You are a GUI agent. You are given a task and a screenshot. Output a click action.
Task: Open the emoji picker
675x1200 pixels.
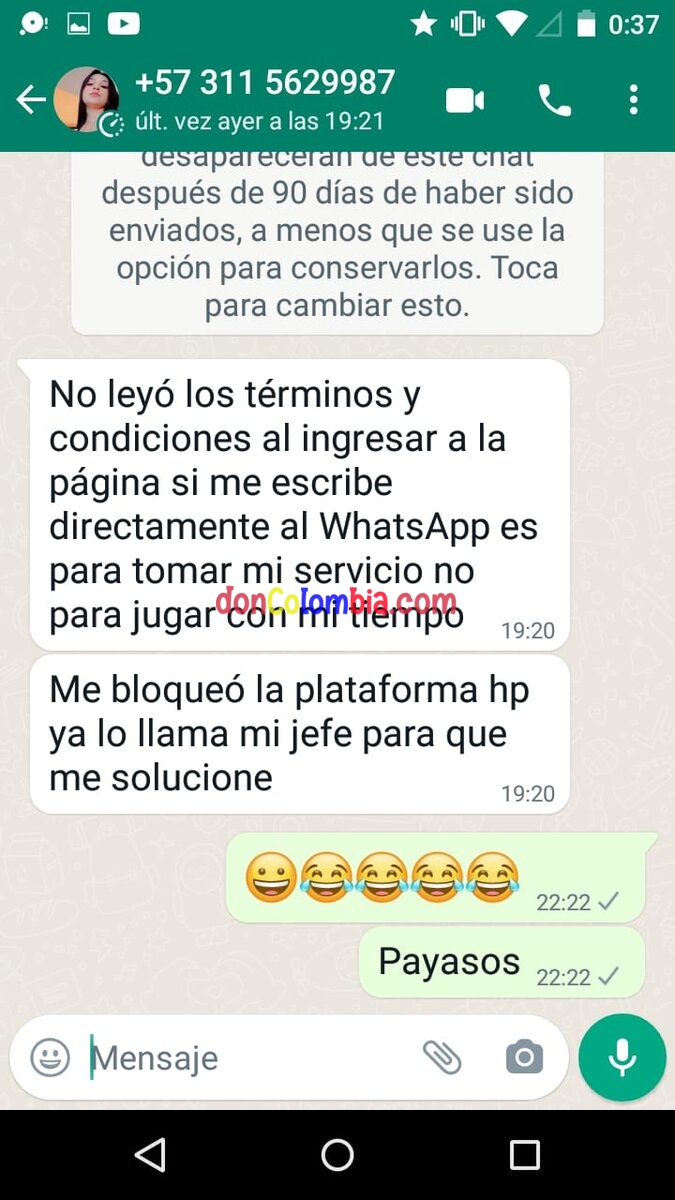pos(50,1057)
